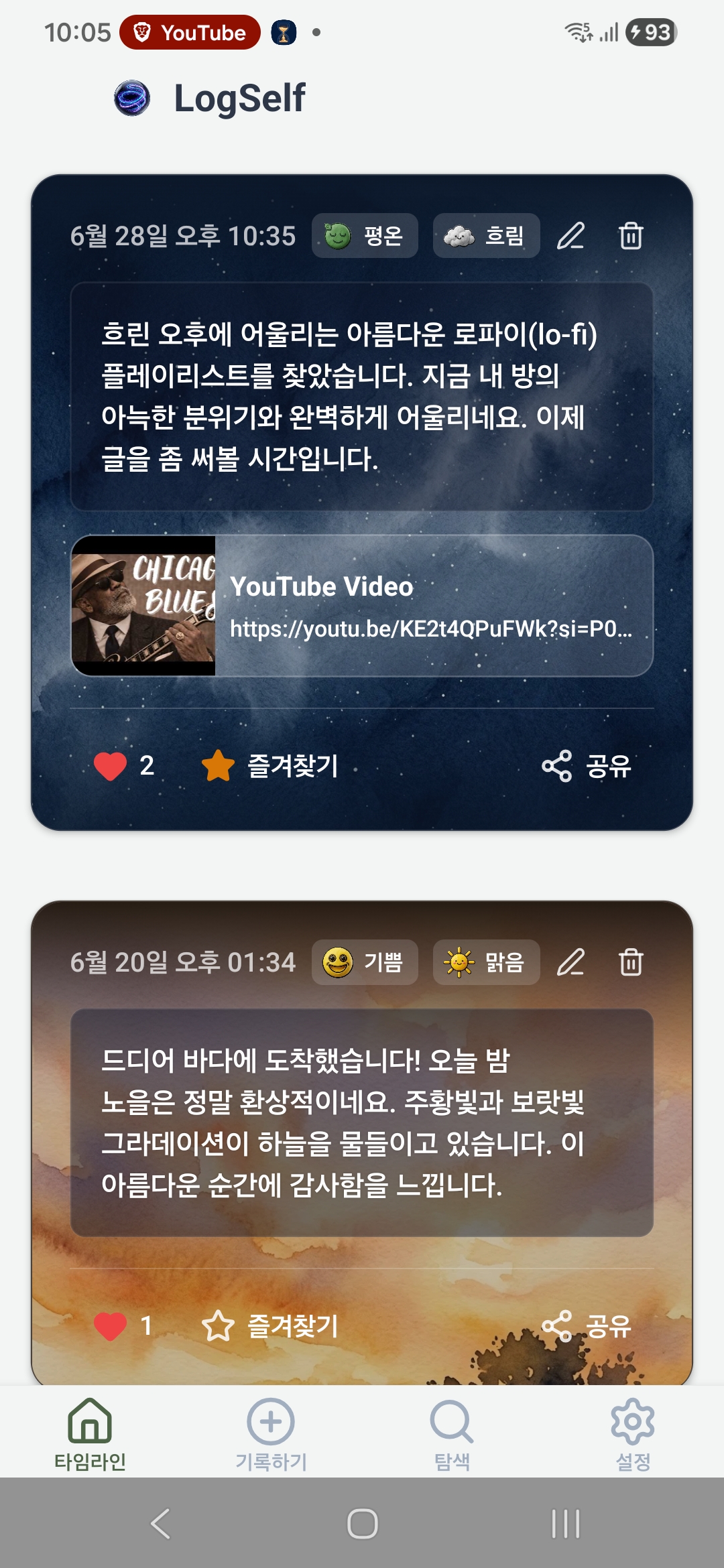Delete the 6월 28일 entry
The image size is (724, 1568).
[x=631, y=236]
